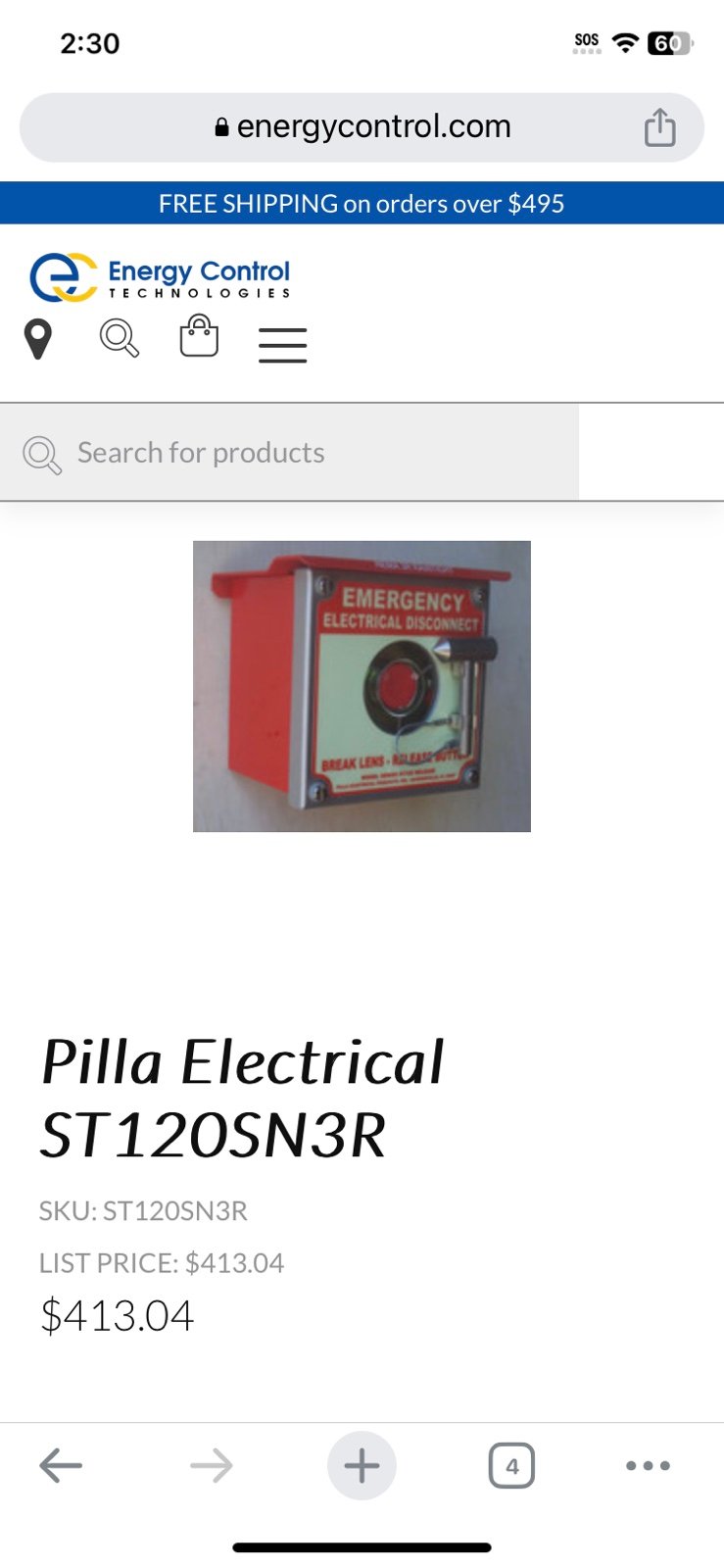
Task: Go back to the previous page
Action: click(61, 1466)
